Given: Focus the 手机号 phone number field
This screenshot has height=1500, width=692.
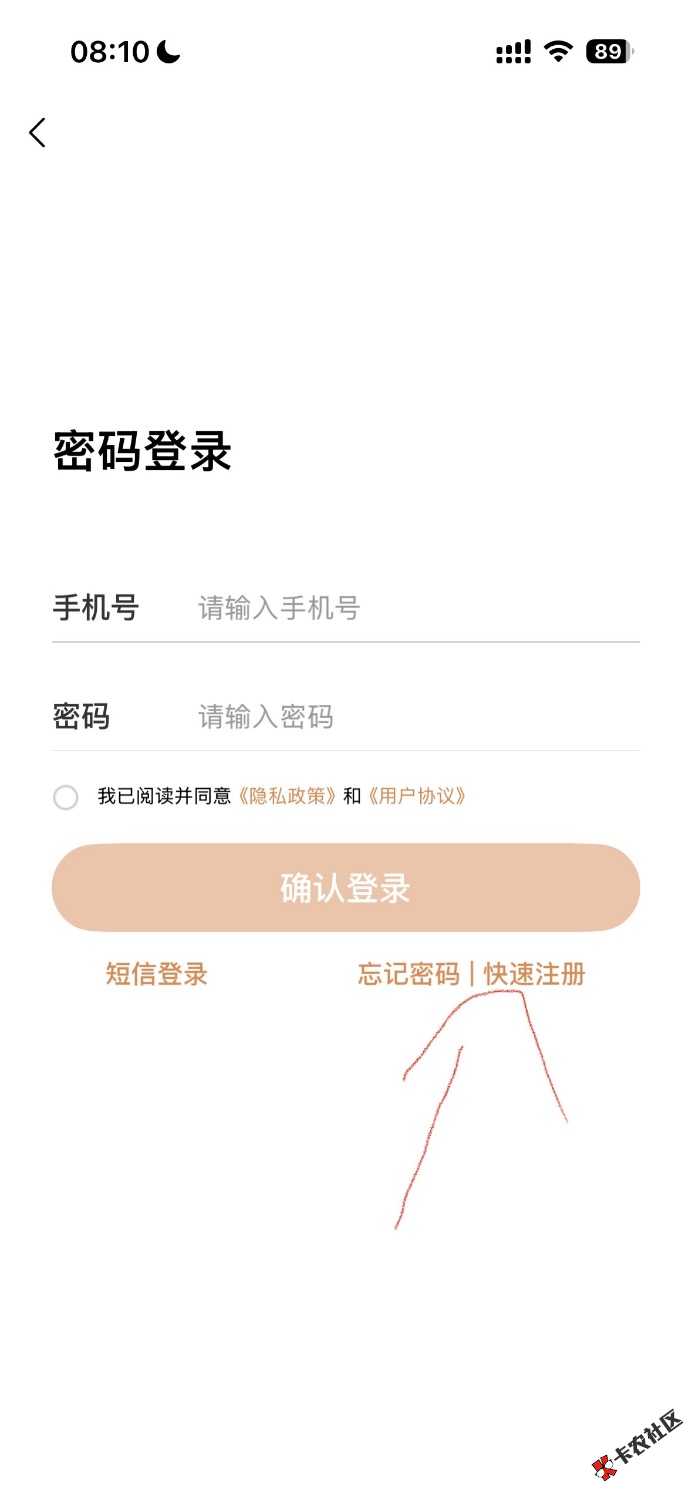Looking at the screenshot, I should click(400, 608).
